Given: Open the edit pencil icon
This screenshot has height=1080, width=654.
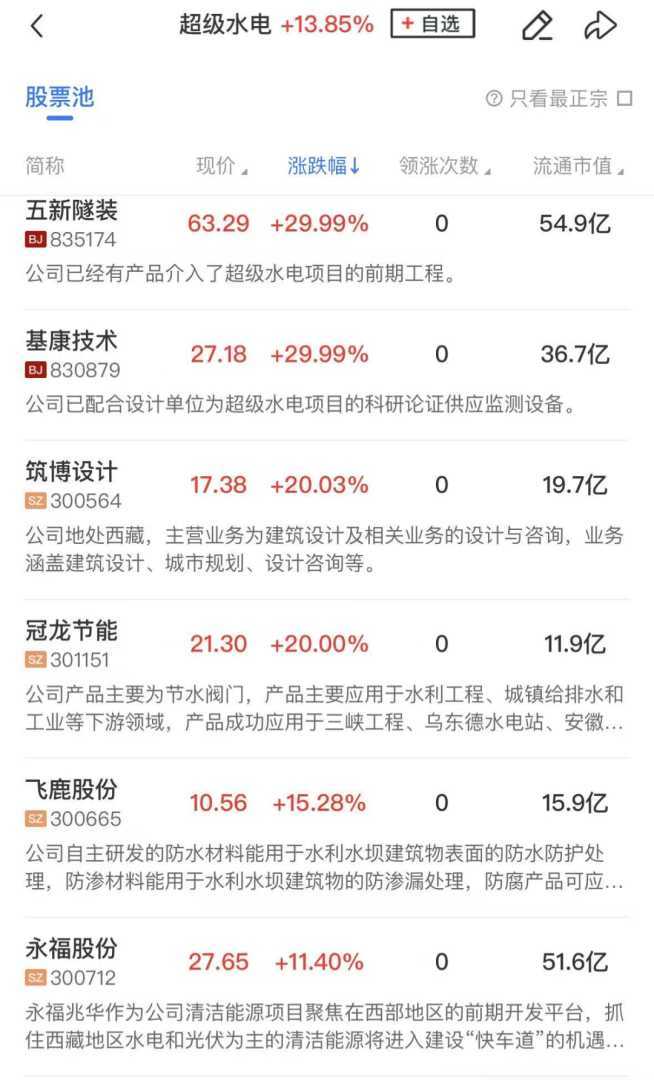Looking at the screenshot, I should 537,26.
